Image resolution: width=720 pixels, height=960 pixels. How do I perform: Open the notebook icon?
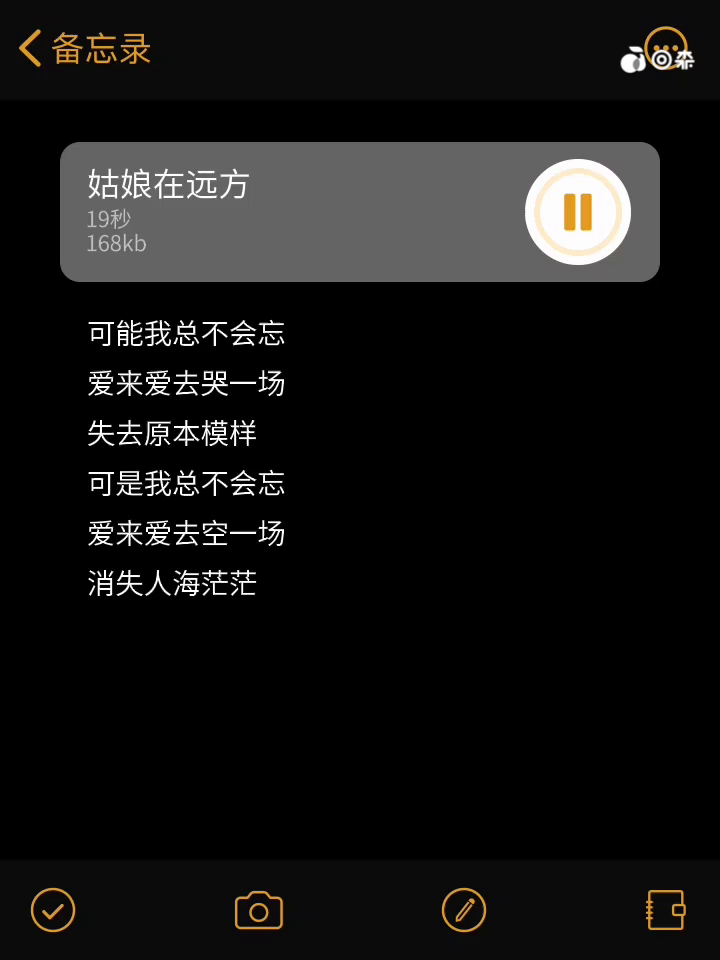pyautogui.click(x=666, y=910)
